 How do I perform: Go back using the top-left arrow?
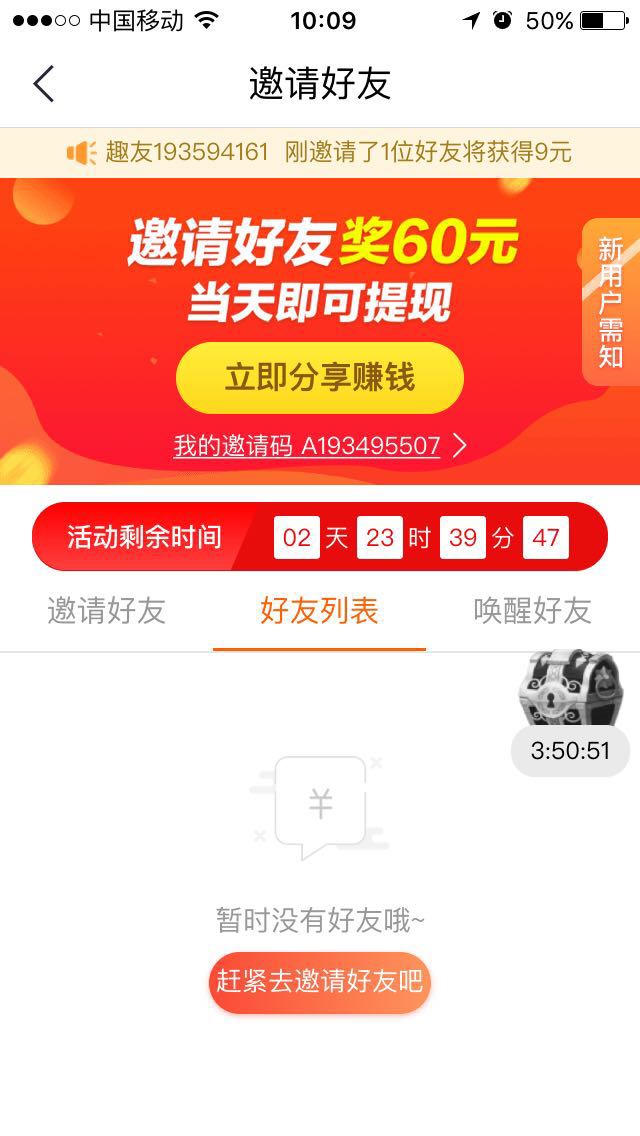[44, 84]
